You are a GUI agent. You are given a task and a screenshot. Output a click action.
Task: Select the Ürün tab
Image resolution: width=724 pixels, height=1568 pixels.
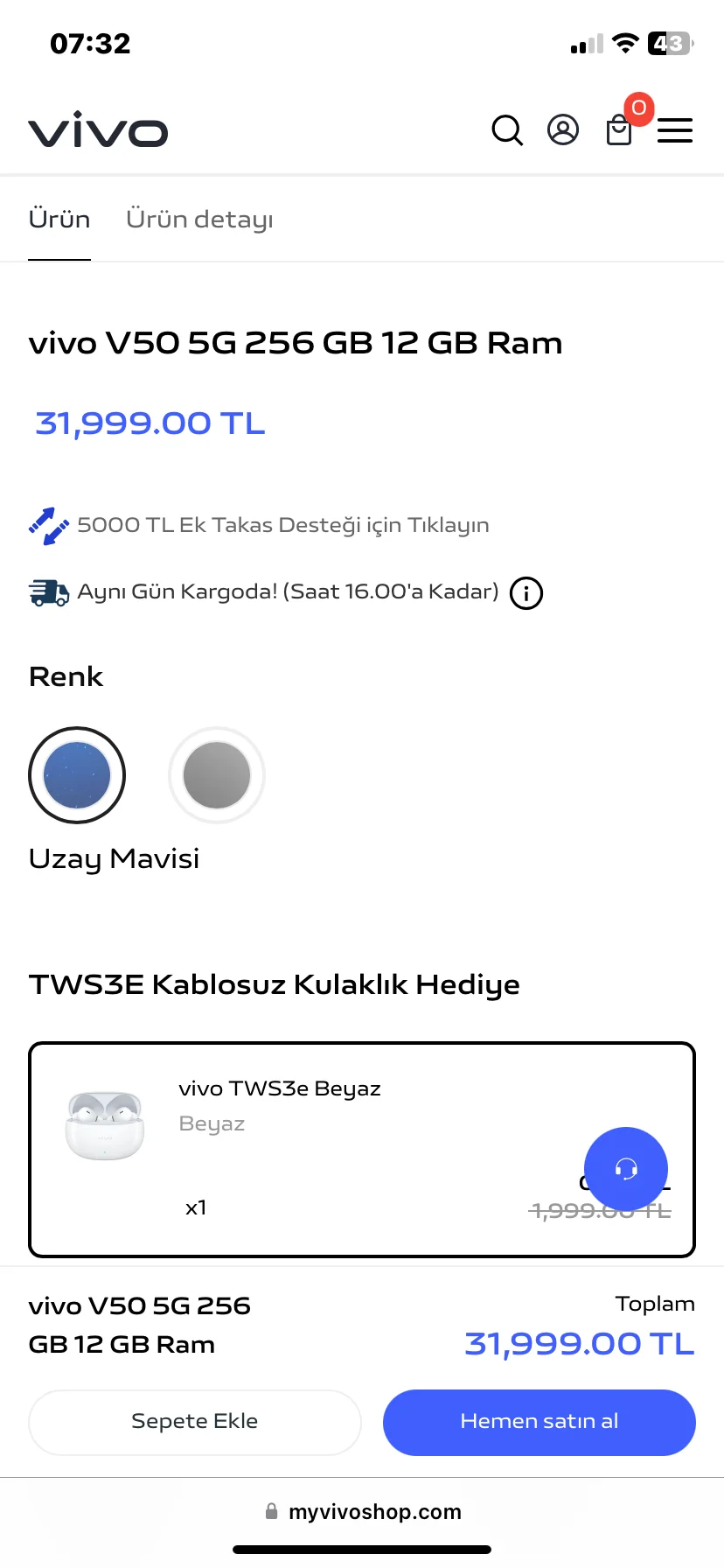click(59, 219)
